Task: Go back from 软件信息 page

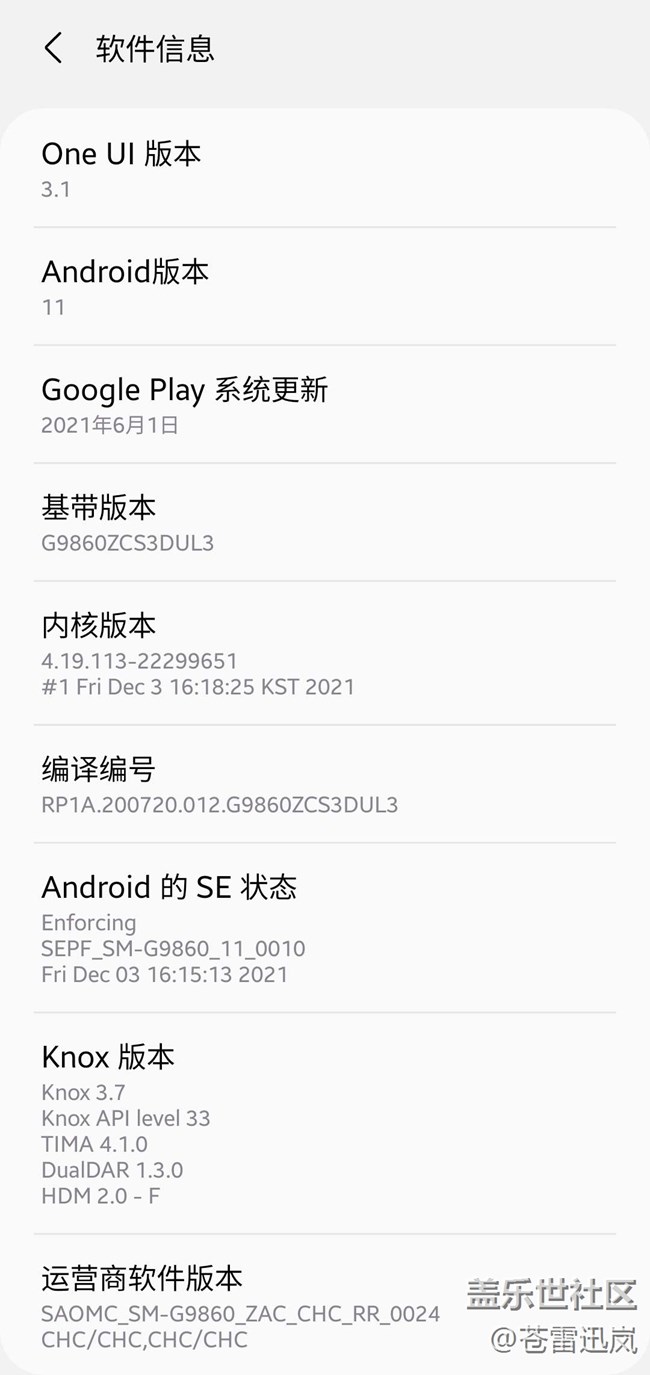Action: click(x=53, y=48)
